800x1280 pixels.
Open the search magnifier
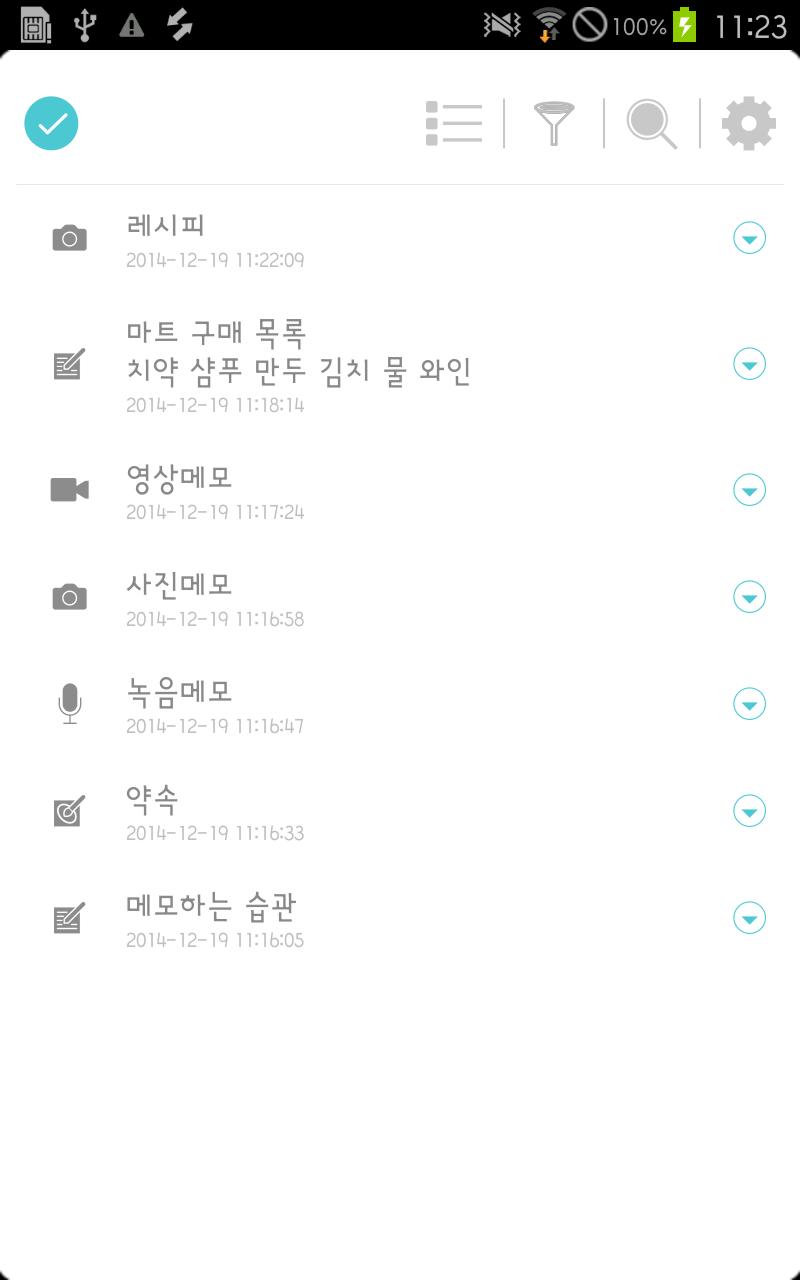(652, 124)
